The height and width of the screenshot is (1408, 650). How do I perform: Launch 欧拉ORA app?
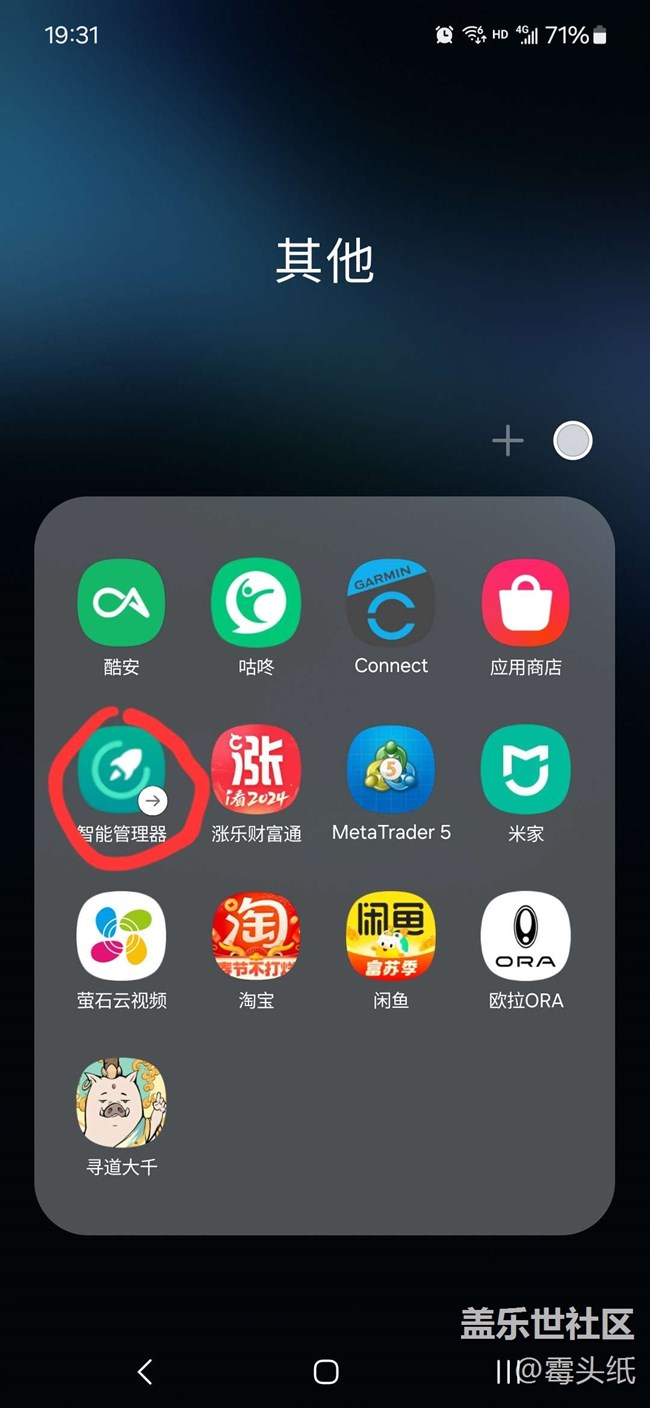point(525,936)
